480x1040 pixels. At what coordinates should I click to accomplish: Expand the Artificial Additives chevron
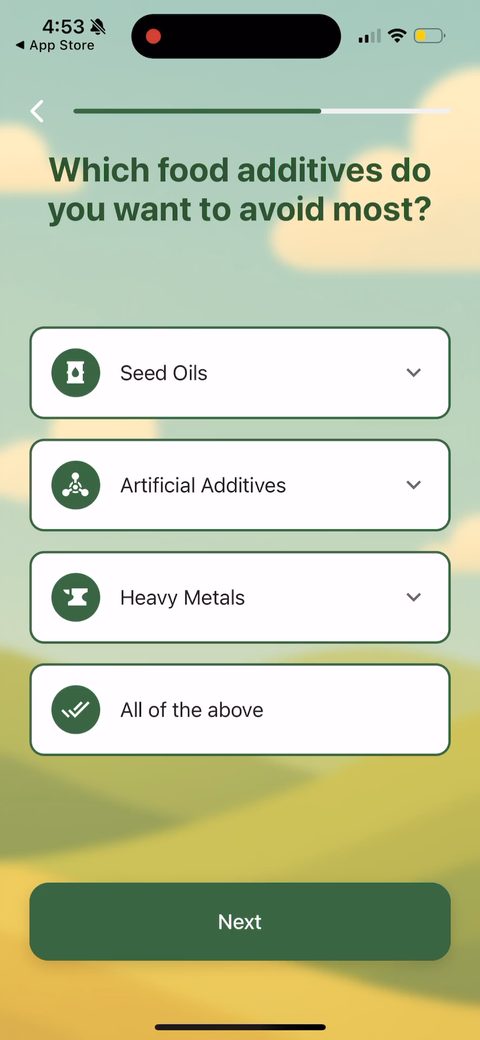point(414,485)
